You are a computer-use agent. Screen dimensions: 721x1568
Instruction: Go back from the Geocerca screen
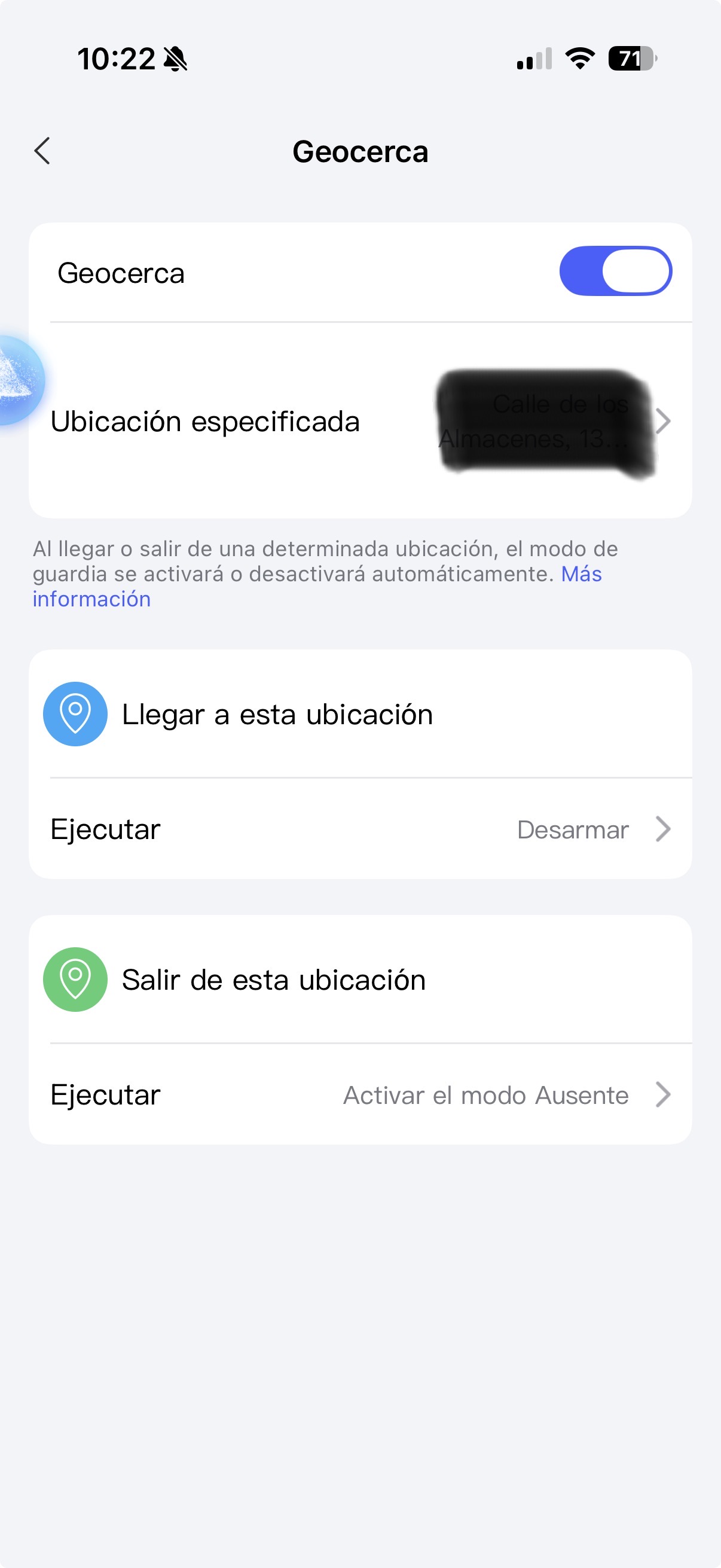tap(42, 151)
